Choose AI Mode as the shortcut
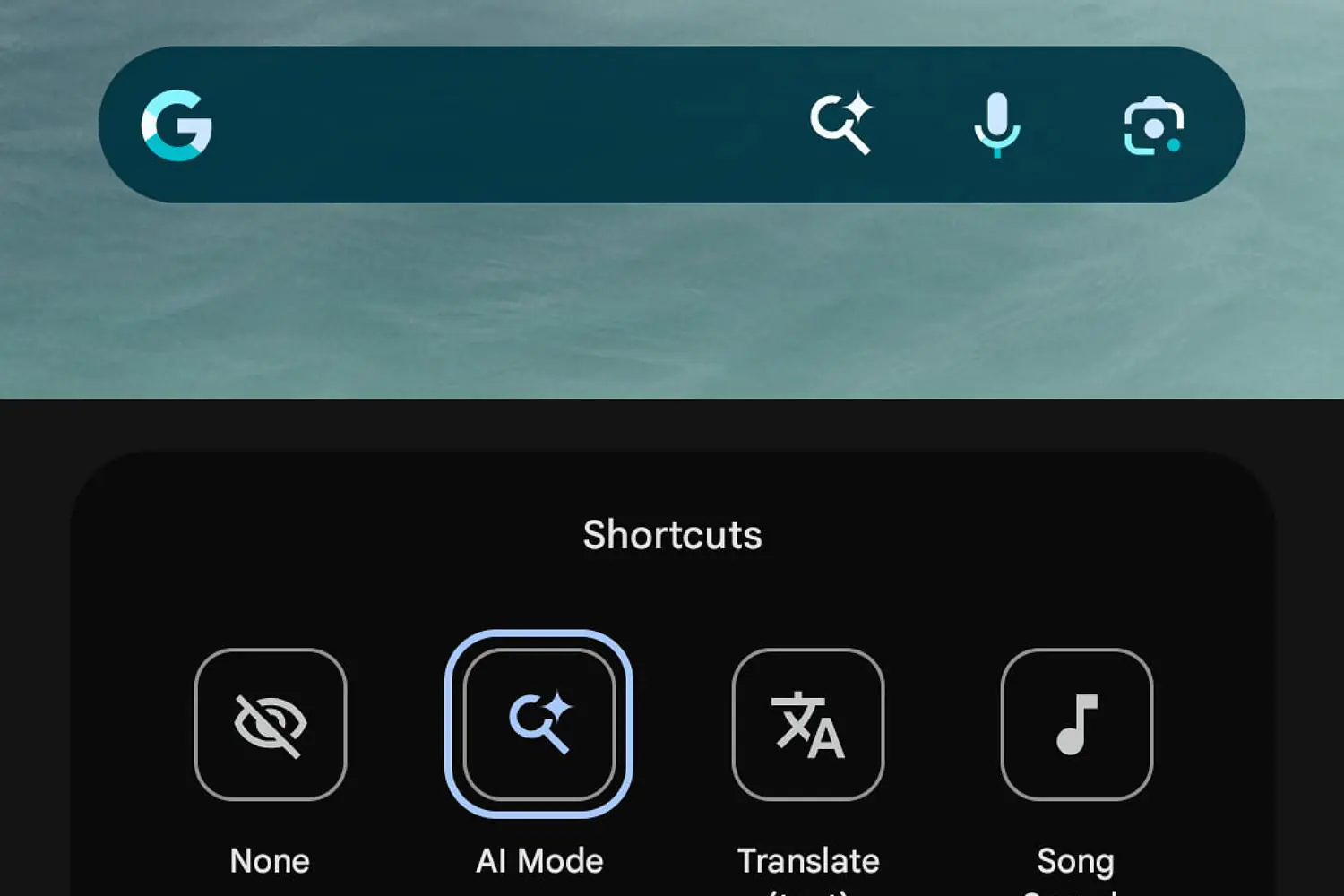Image resolution: width=1344 pixels, height=896 pixels. point(539,724)
